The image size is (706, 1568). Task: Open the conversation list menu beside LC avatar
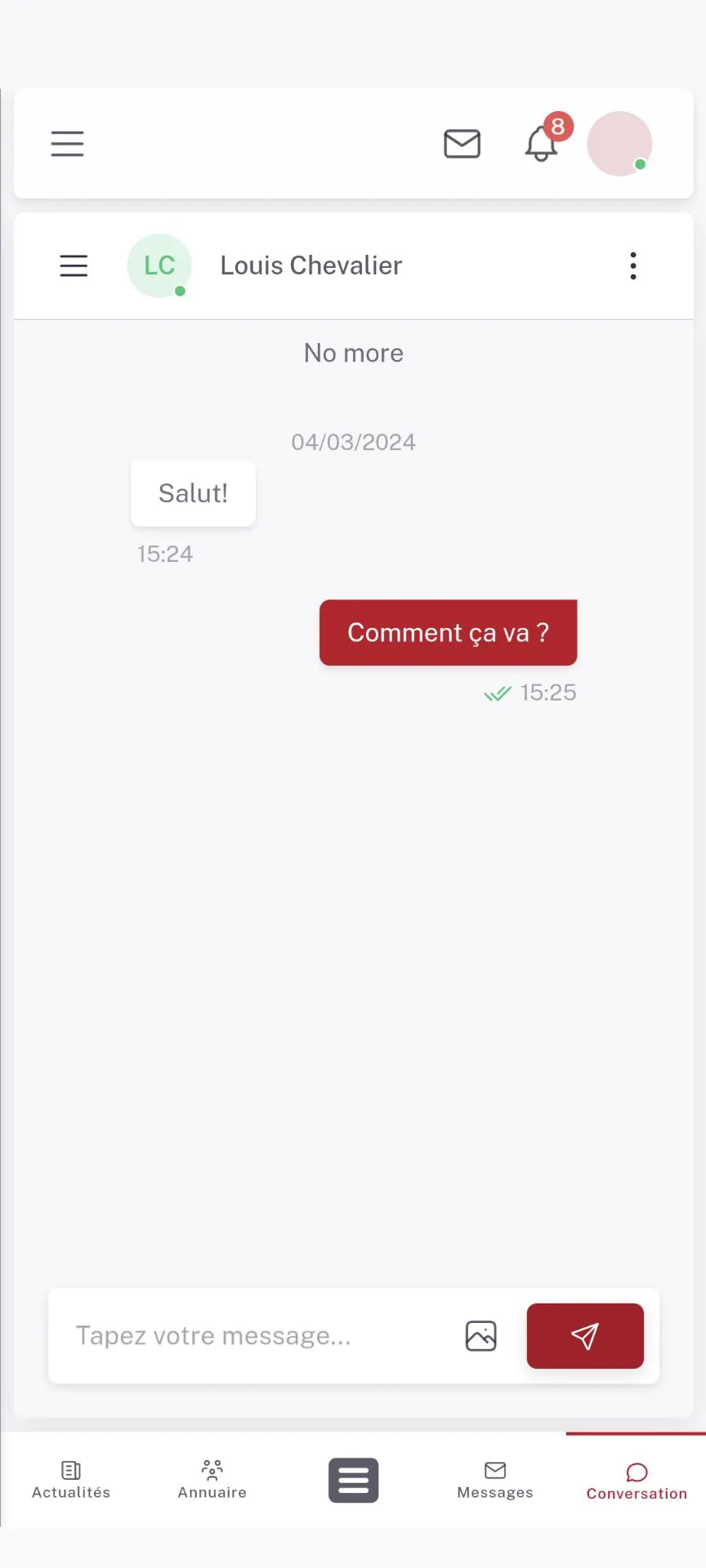tap(74, 265)
